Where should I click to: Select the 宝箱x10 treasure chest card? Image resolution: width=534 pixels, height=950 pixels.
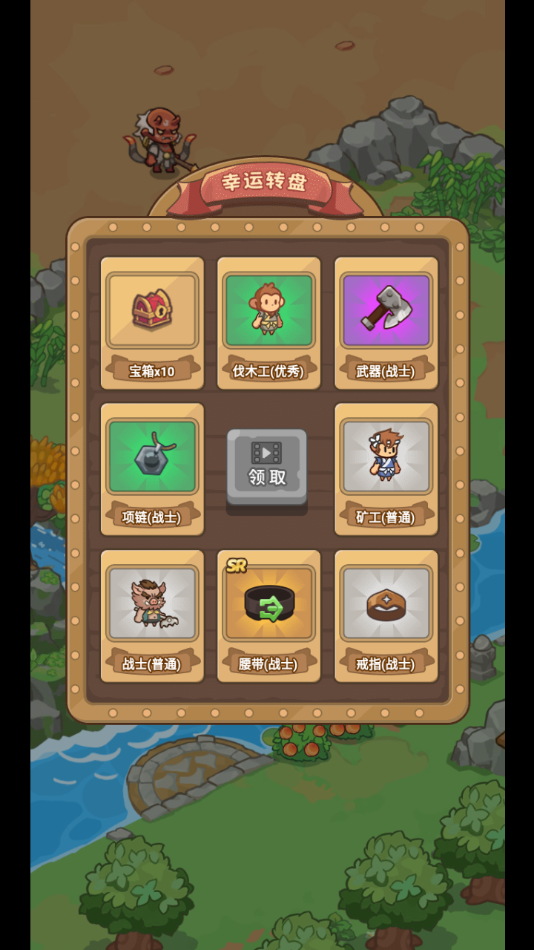point(152,323)
